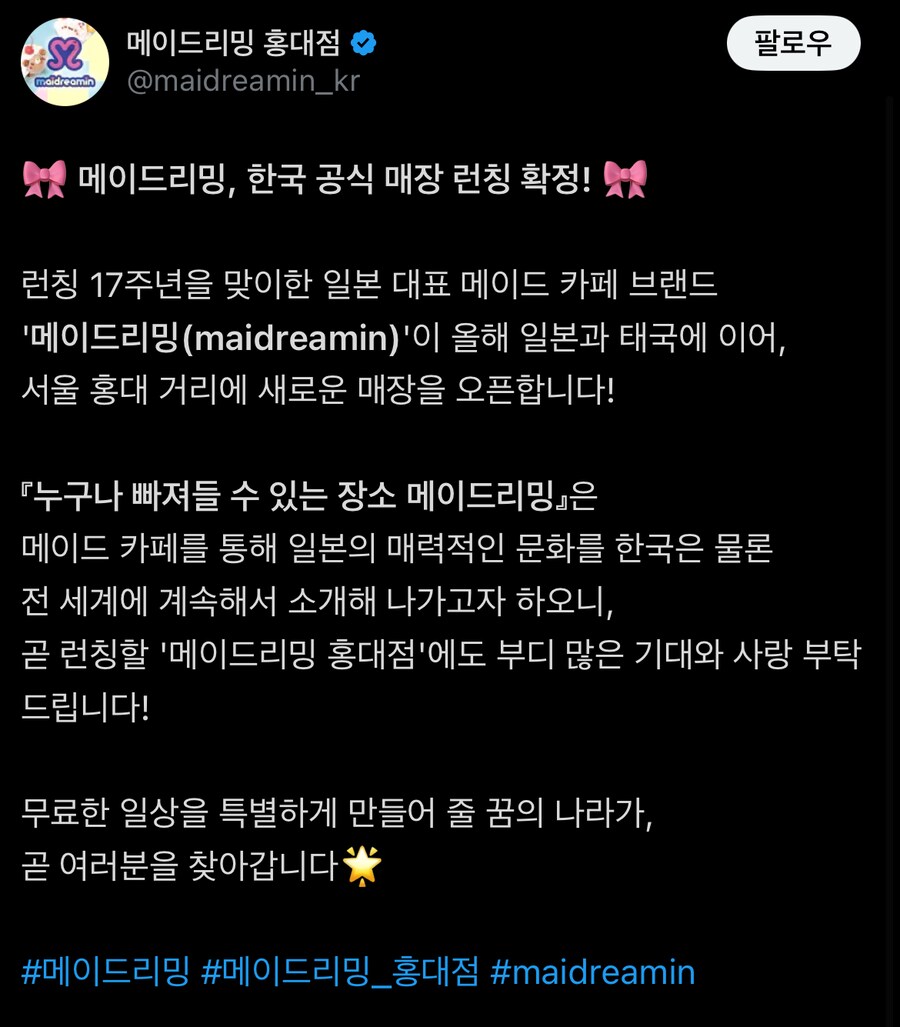Follow the 메이드리밍 홍대점 account
The width and height of the screenshot is (900, 1027).
point(793,43)
